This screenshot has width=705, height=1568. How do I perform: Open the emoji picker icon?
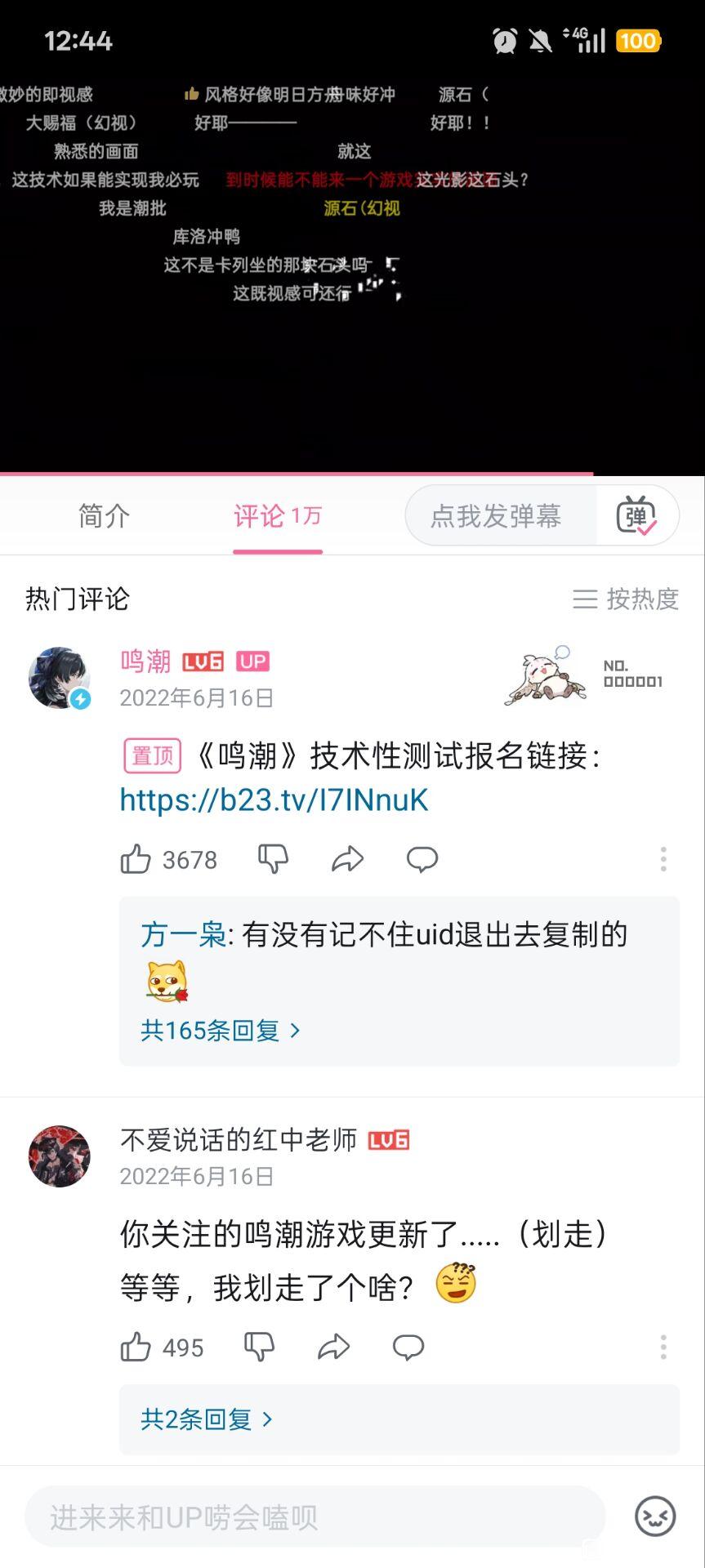click(x=655, y=1517)
